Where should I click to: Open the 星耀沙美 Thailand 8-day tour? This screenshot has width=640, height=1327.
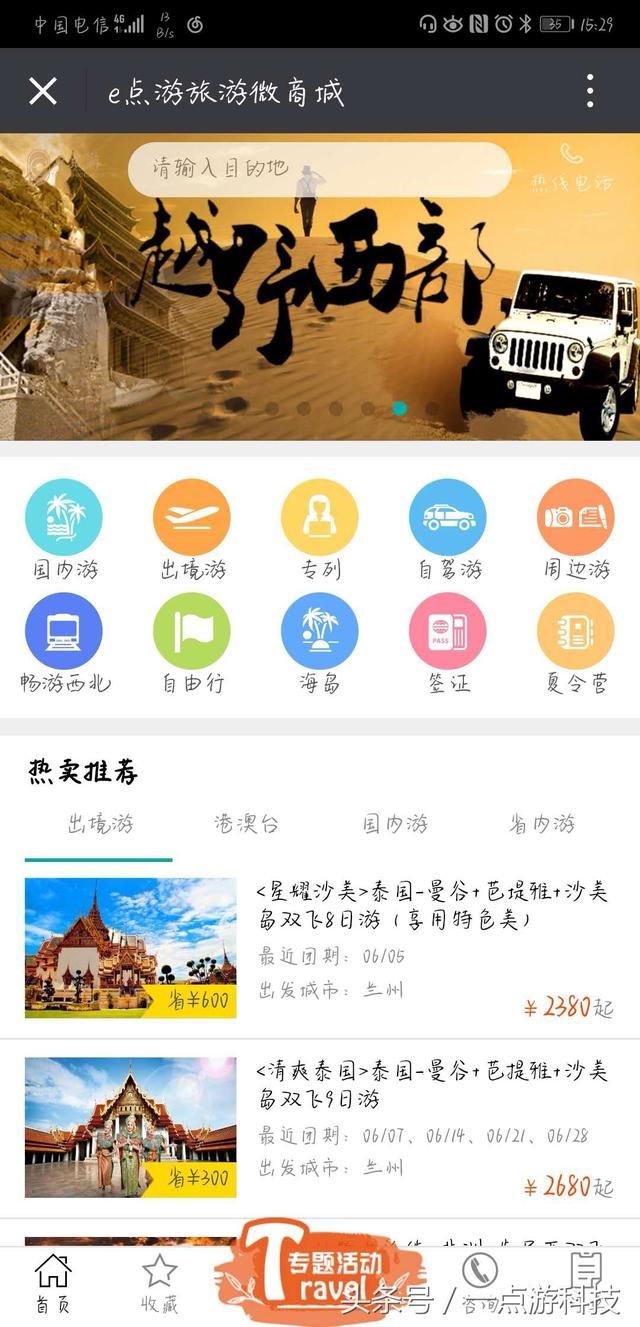point(430,904)
